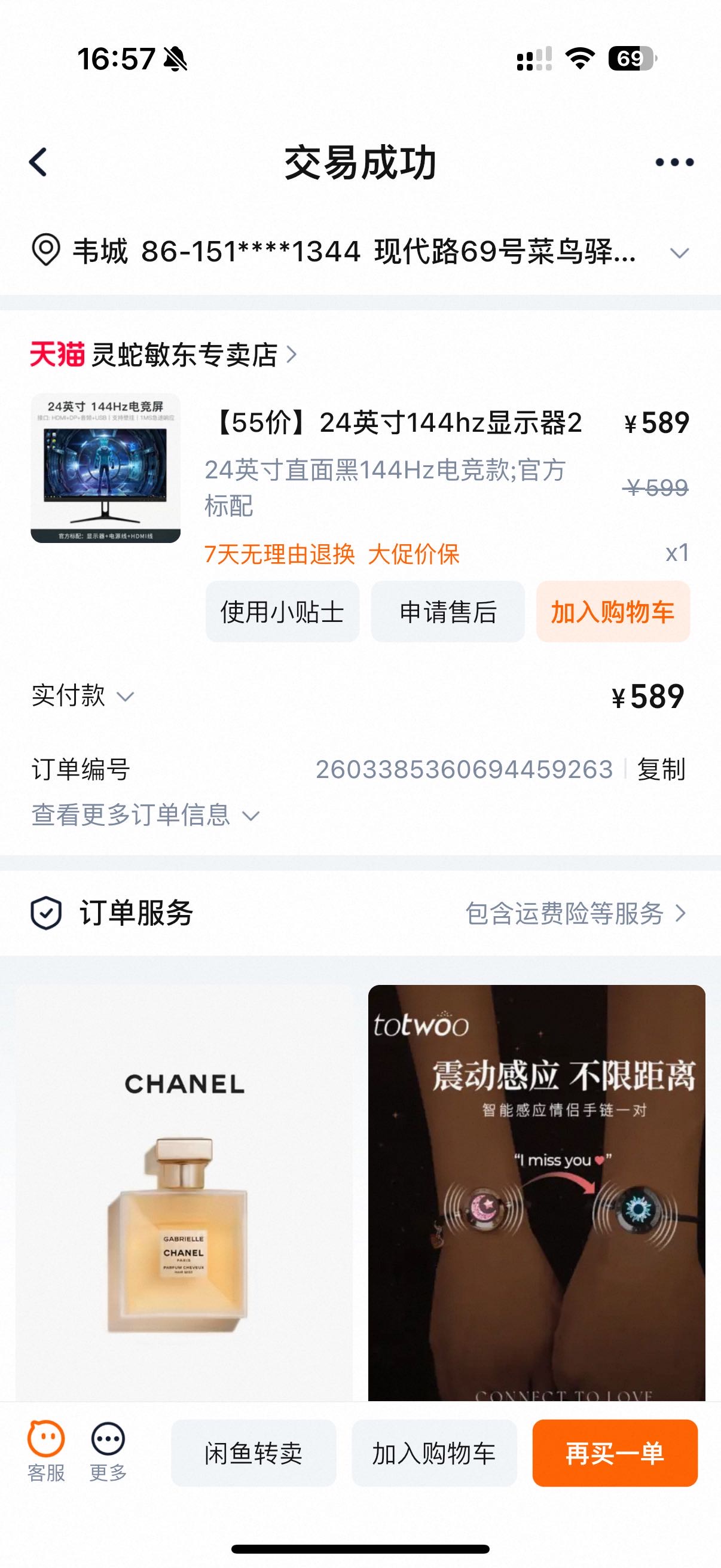Open the totwoo bracelet recommendation card

(537, 1193)
